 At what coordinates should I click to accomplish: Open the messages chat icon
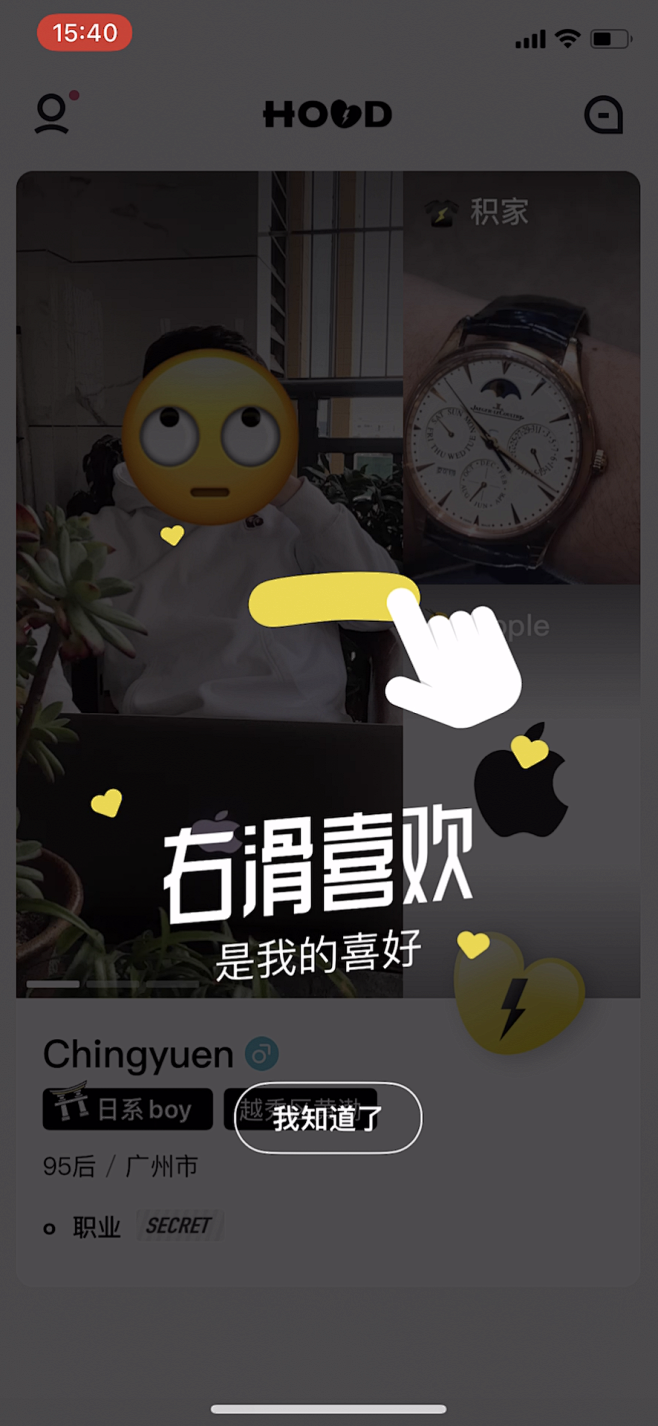pos(603,115)
